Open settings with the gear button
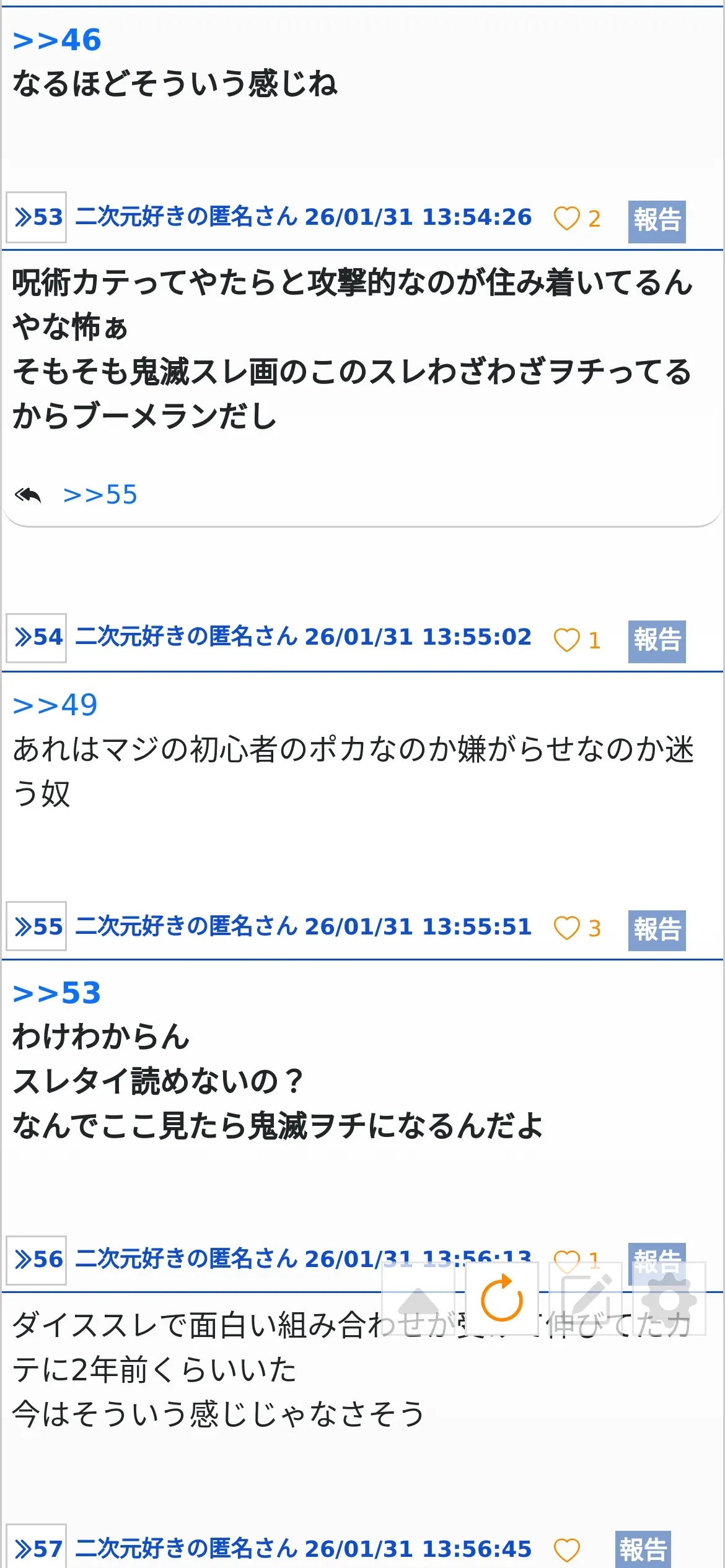This screenshot has height=1568, width=725. (669, 1298)
